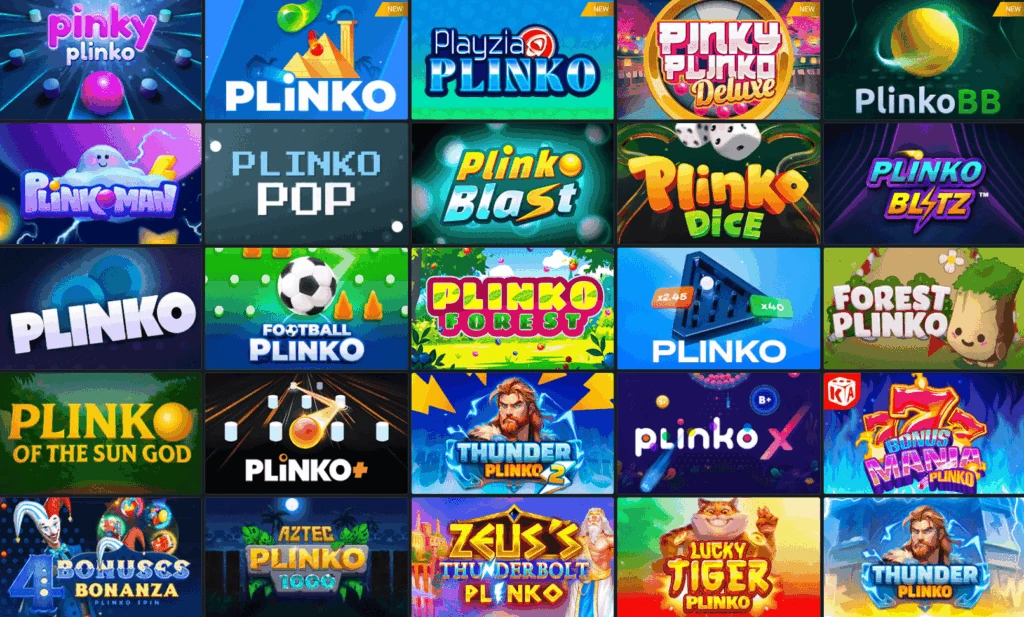Play Bonus Mania Plinko
Screen dimensions: 1024x617
(923, 432)
